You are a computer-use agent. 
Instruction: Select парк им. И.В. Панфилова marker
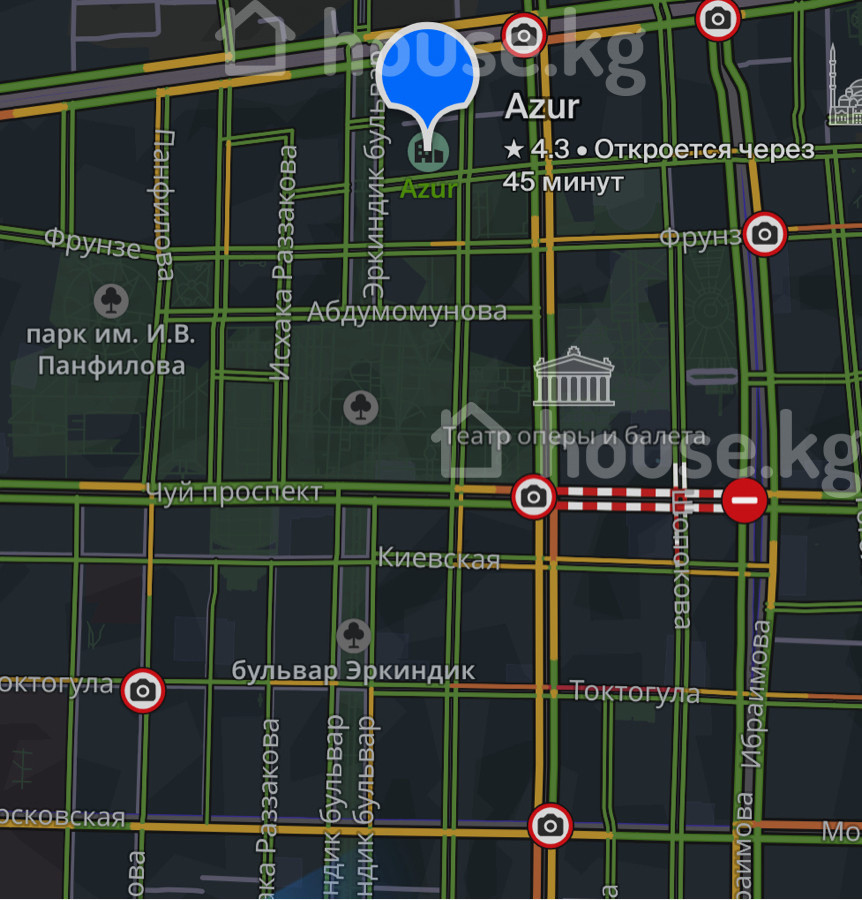tap(111, 300)
